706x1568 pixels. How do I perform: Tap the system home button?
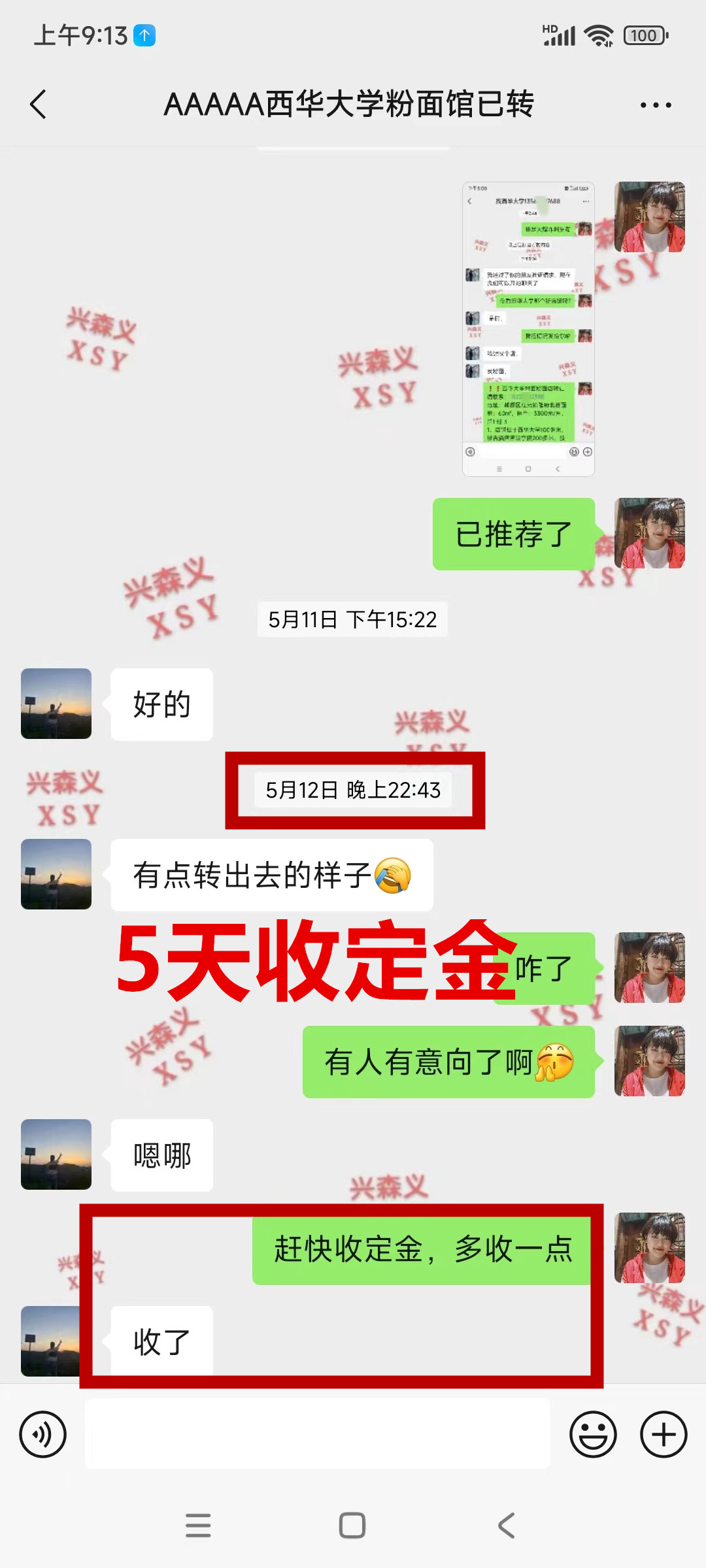coord(352,1526)
